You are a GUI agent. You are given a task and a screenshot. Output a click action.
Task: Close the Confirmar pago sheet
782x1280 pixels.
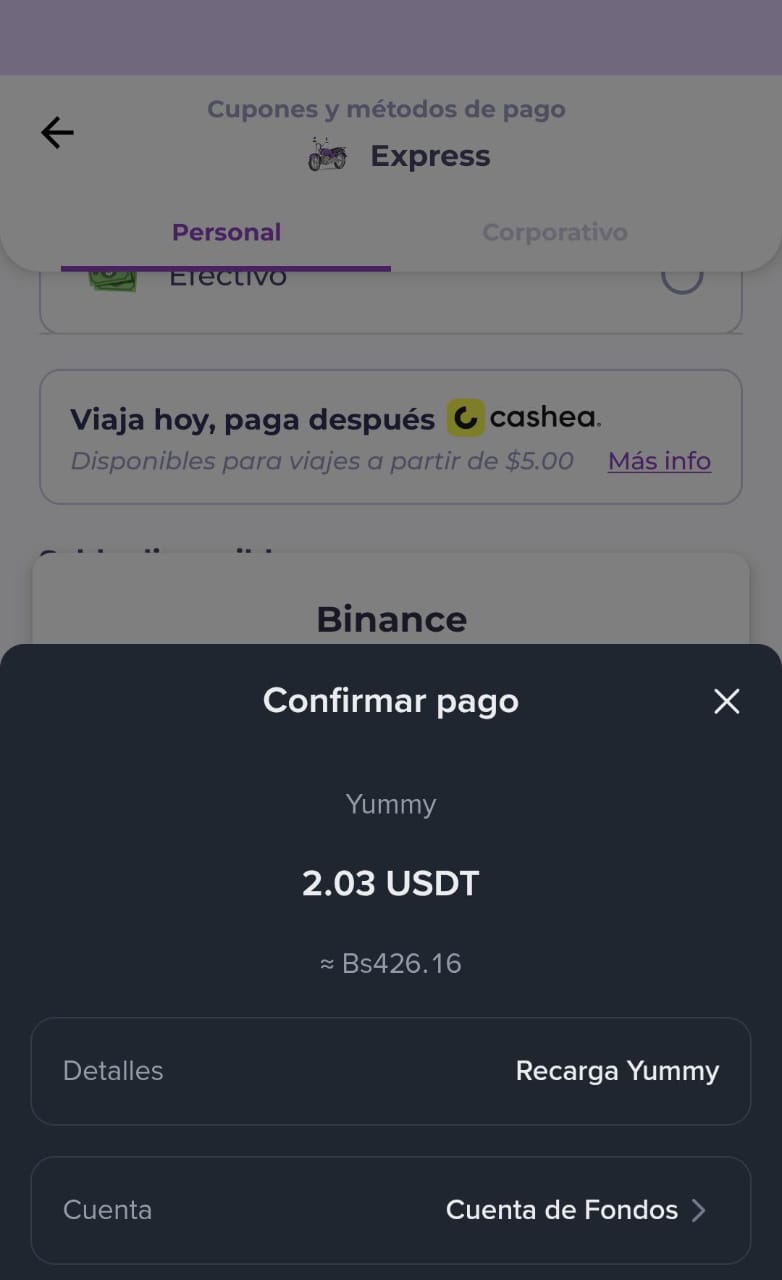click(x=726, y=701)
